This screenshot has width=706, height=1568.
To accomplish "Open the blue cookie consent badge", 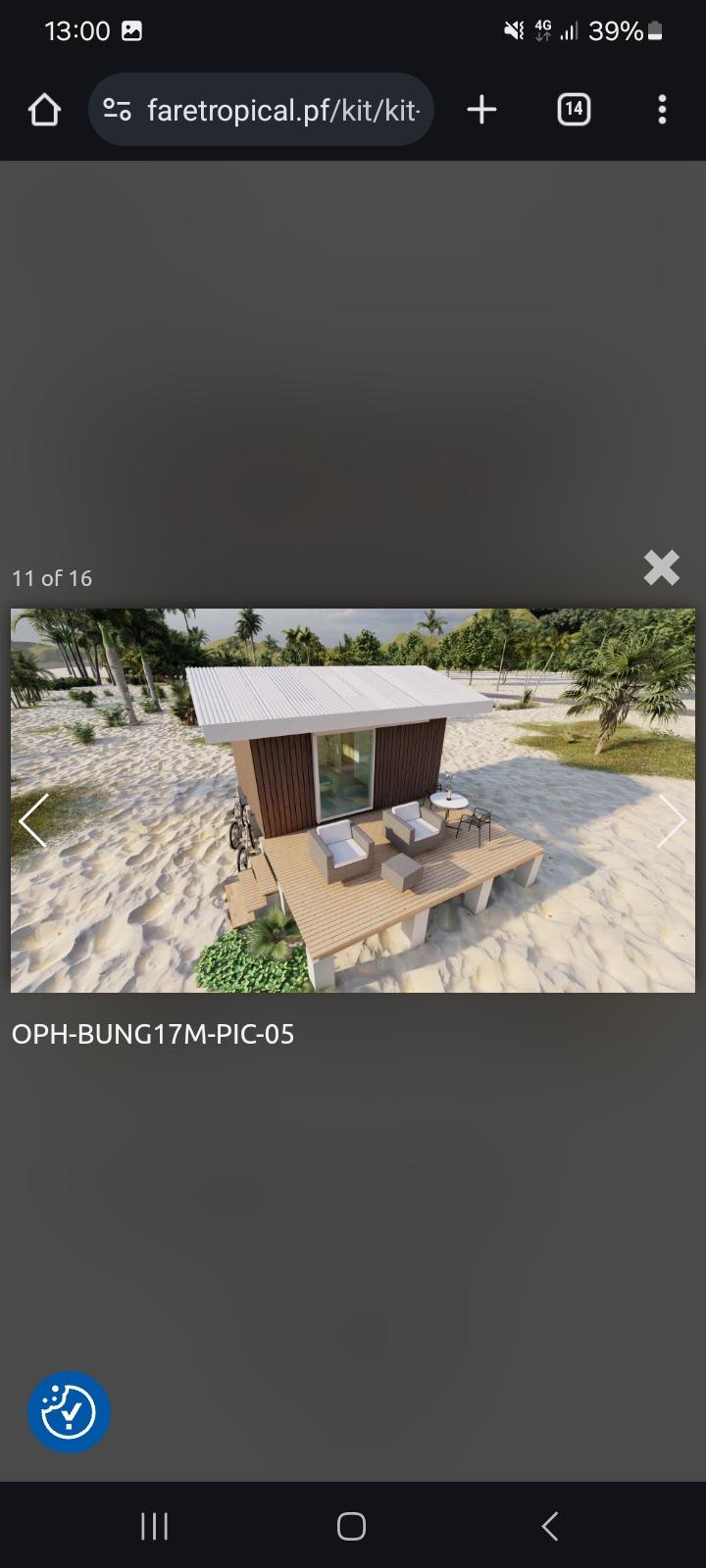I will pyautogui.click(x=69, y=1412).
